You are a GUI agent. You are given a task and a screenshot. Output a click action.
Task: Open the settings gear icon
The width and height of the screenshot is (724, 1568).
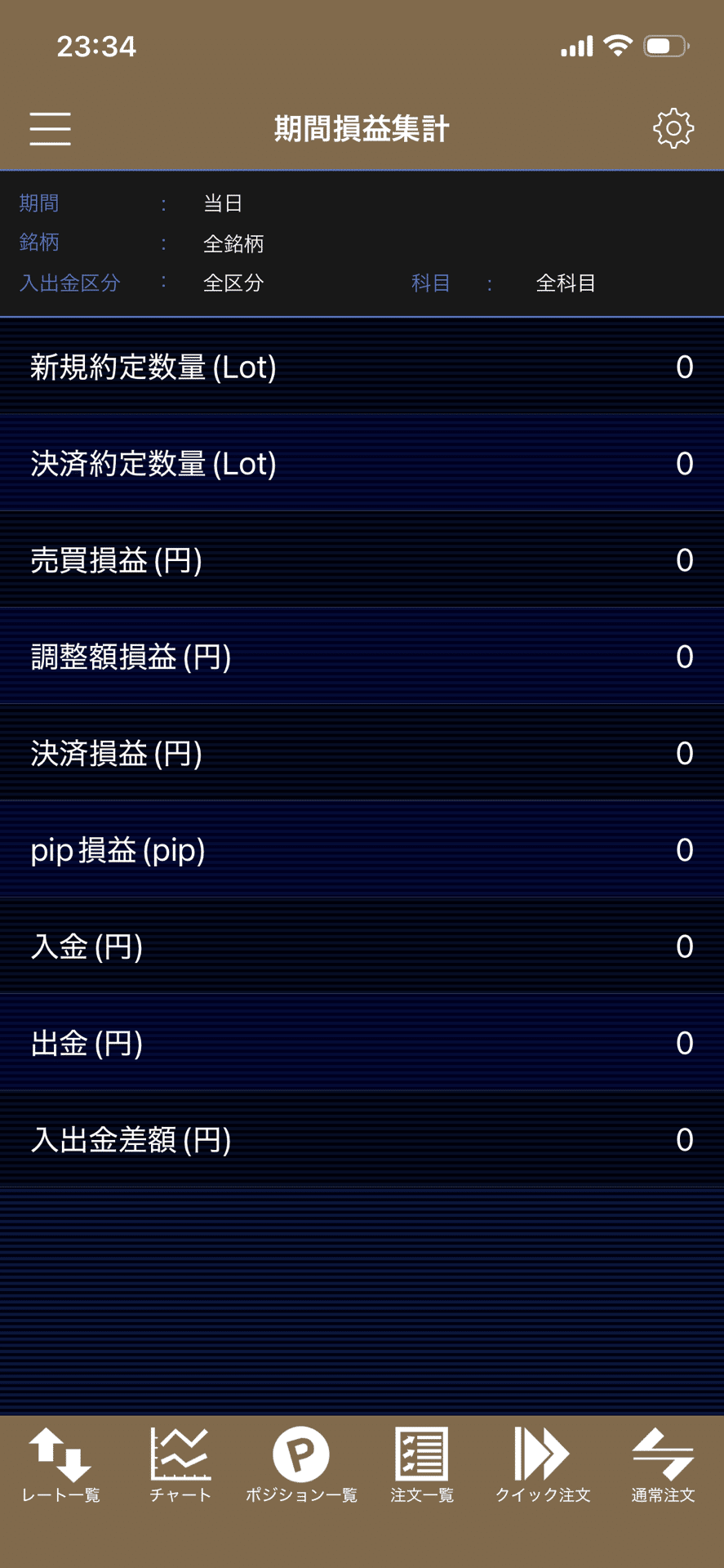coord(673,128)
